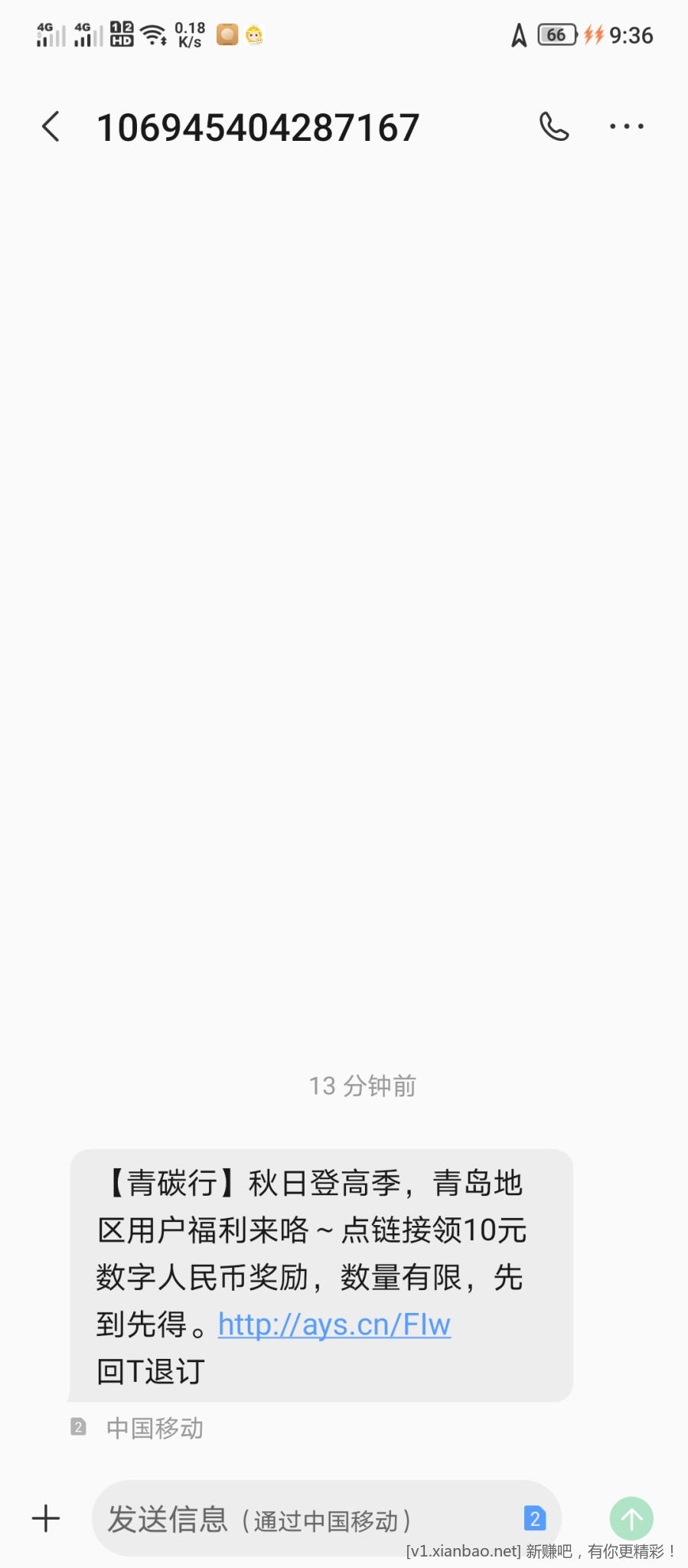
Task: Send the message with green arrow
Action: (x=631, y=1518)
